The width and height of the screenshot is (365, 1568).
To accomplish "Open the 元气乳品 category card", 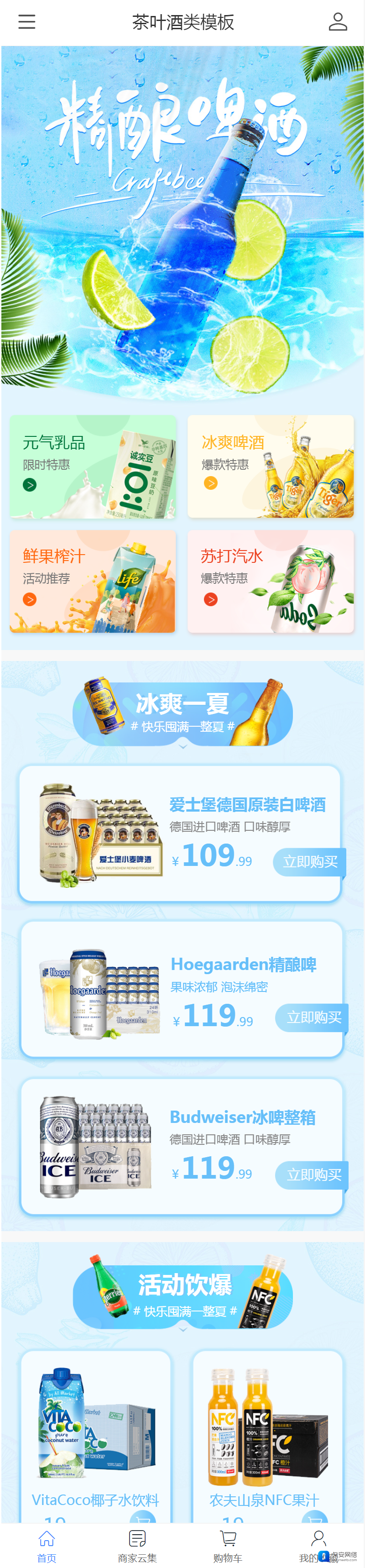I will (93, 467).
